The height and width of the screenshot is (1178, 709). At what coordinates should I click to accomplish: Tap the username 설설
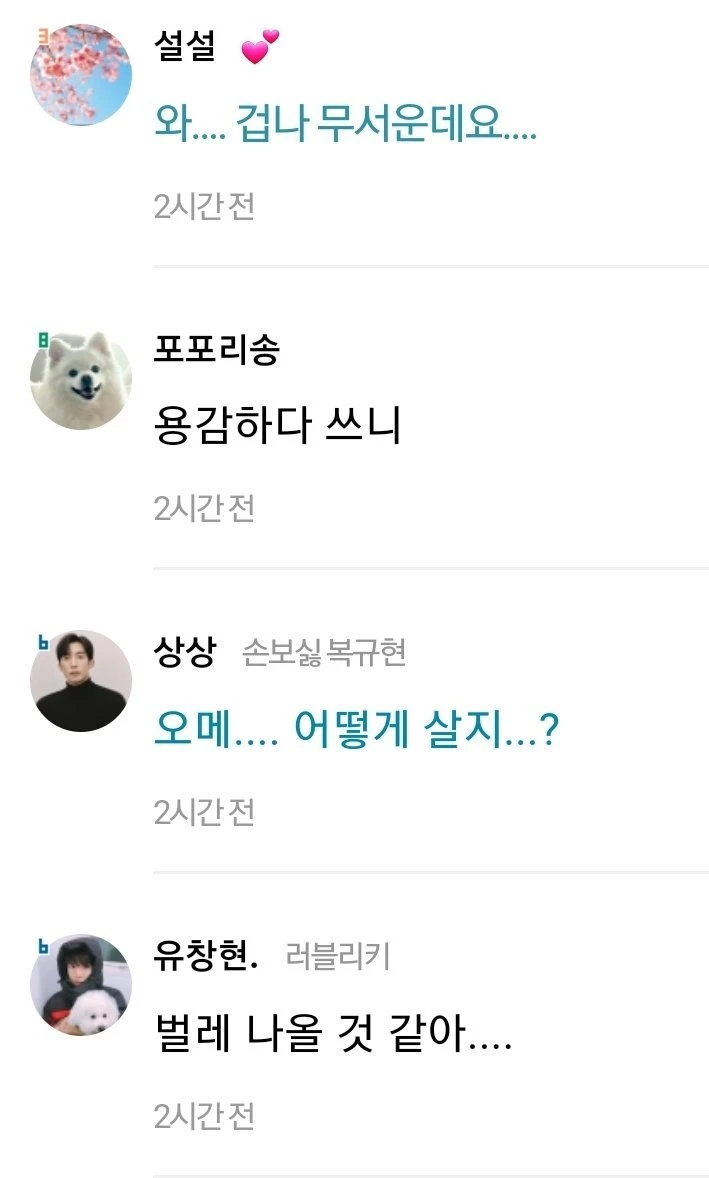(185, 46)
